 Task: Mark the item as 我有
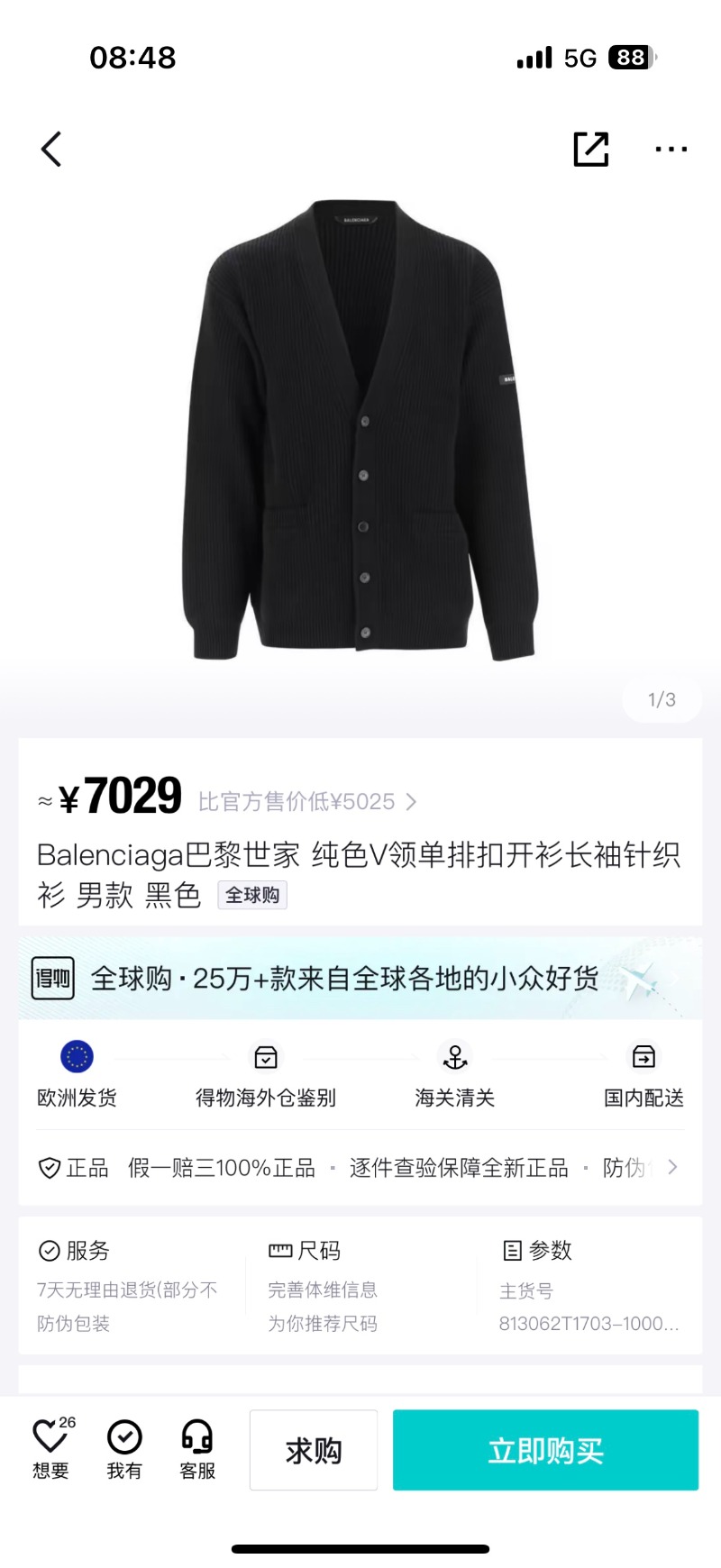coord(124,1449)
